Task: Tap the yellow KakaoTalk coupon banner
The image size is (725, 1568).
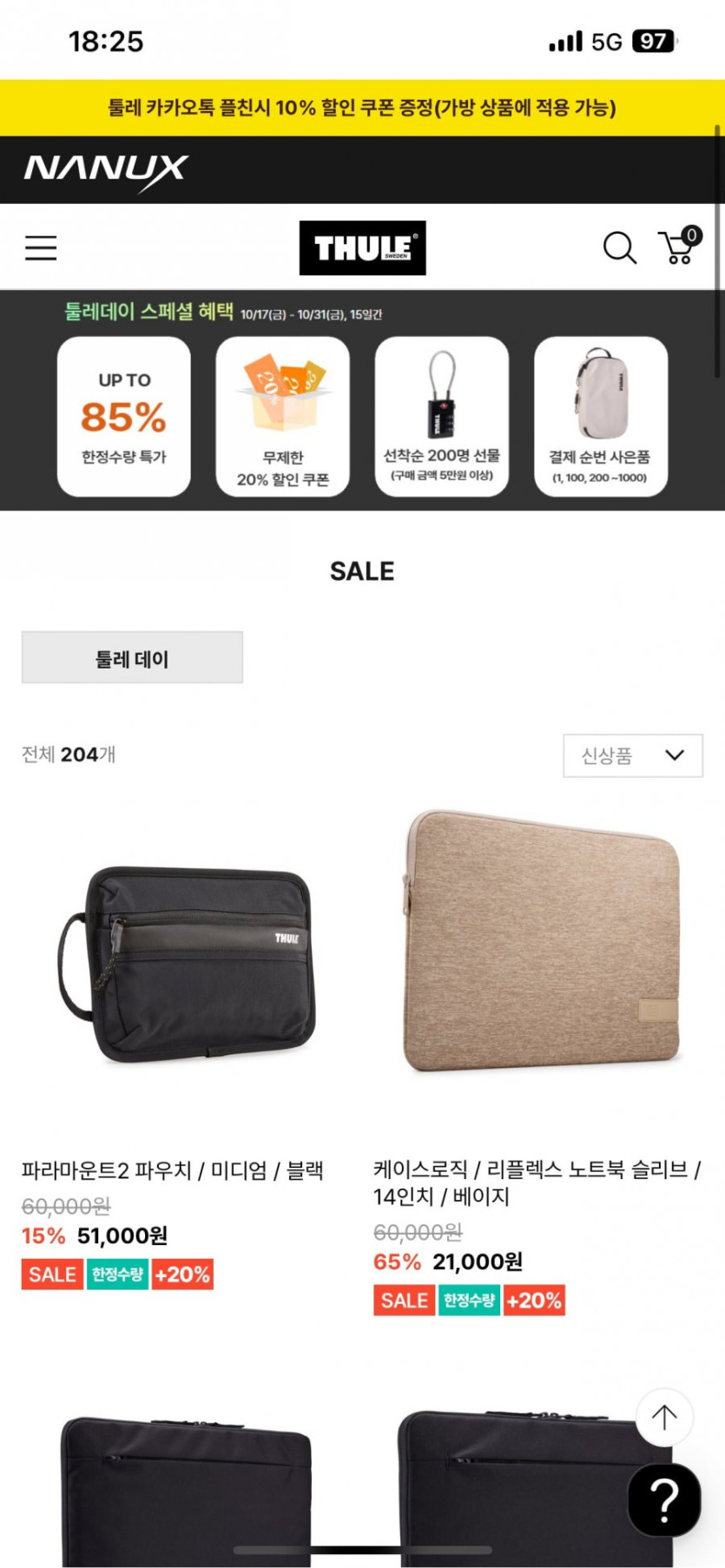Action: point(362,108)
